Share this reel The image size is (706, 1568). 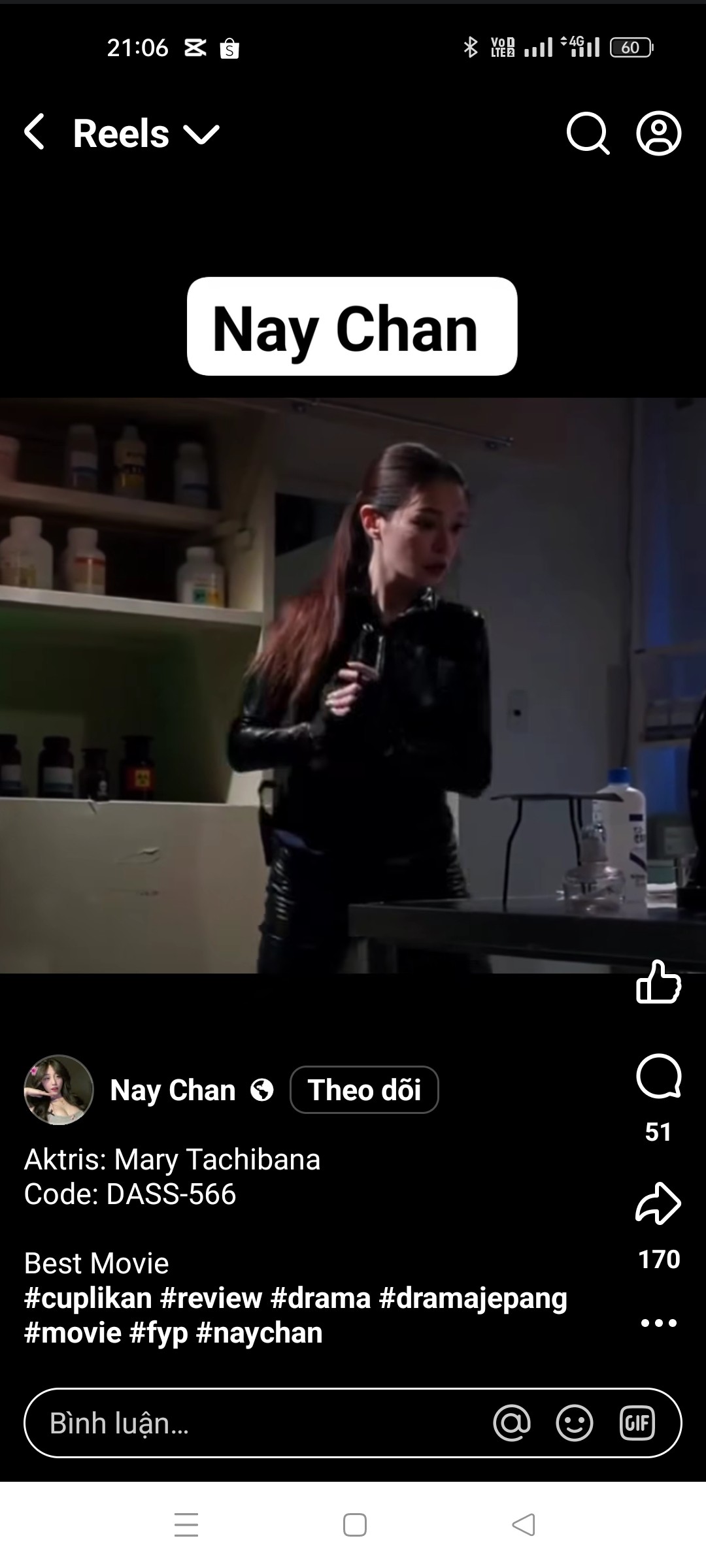tap(658, 1203)
